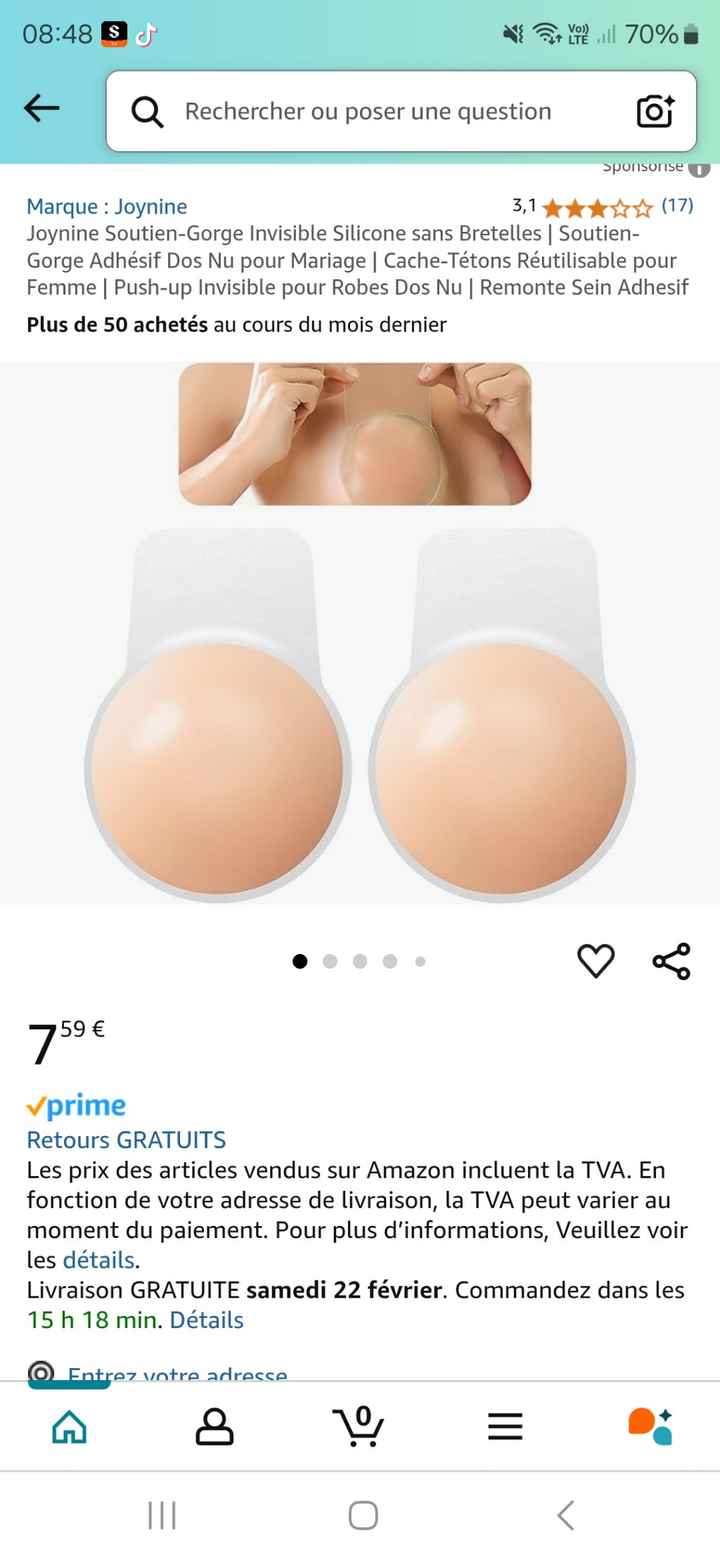
Task: Tap the system home button
Action: [x=362, y=1515]
